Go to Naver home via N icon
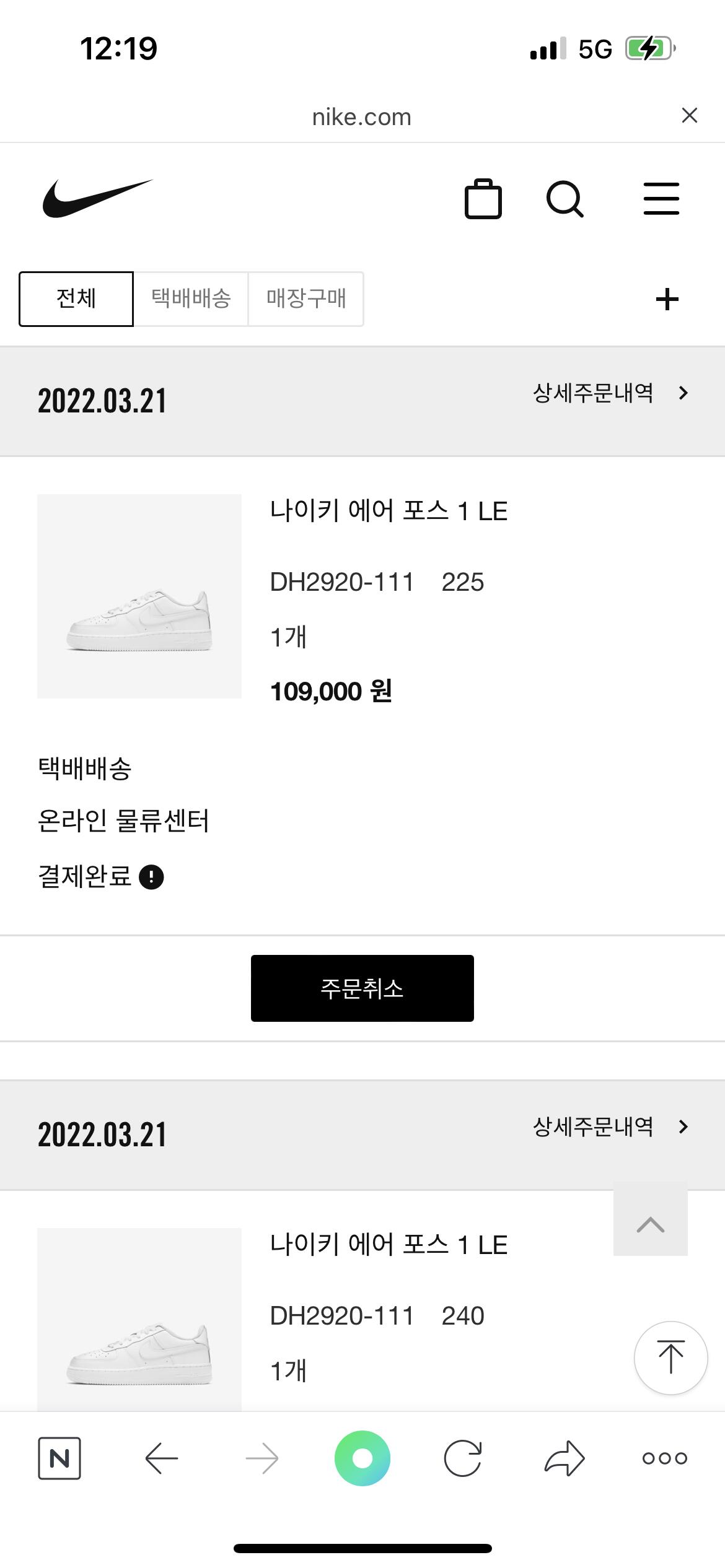Viewport: 725px width, 1568px height. pyautogui.click(x=59, y=1458)
